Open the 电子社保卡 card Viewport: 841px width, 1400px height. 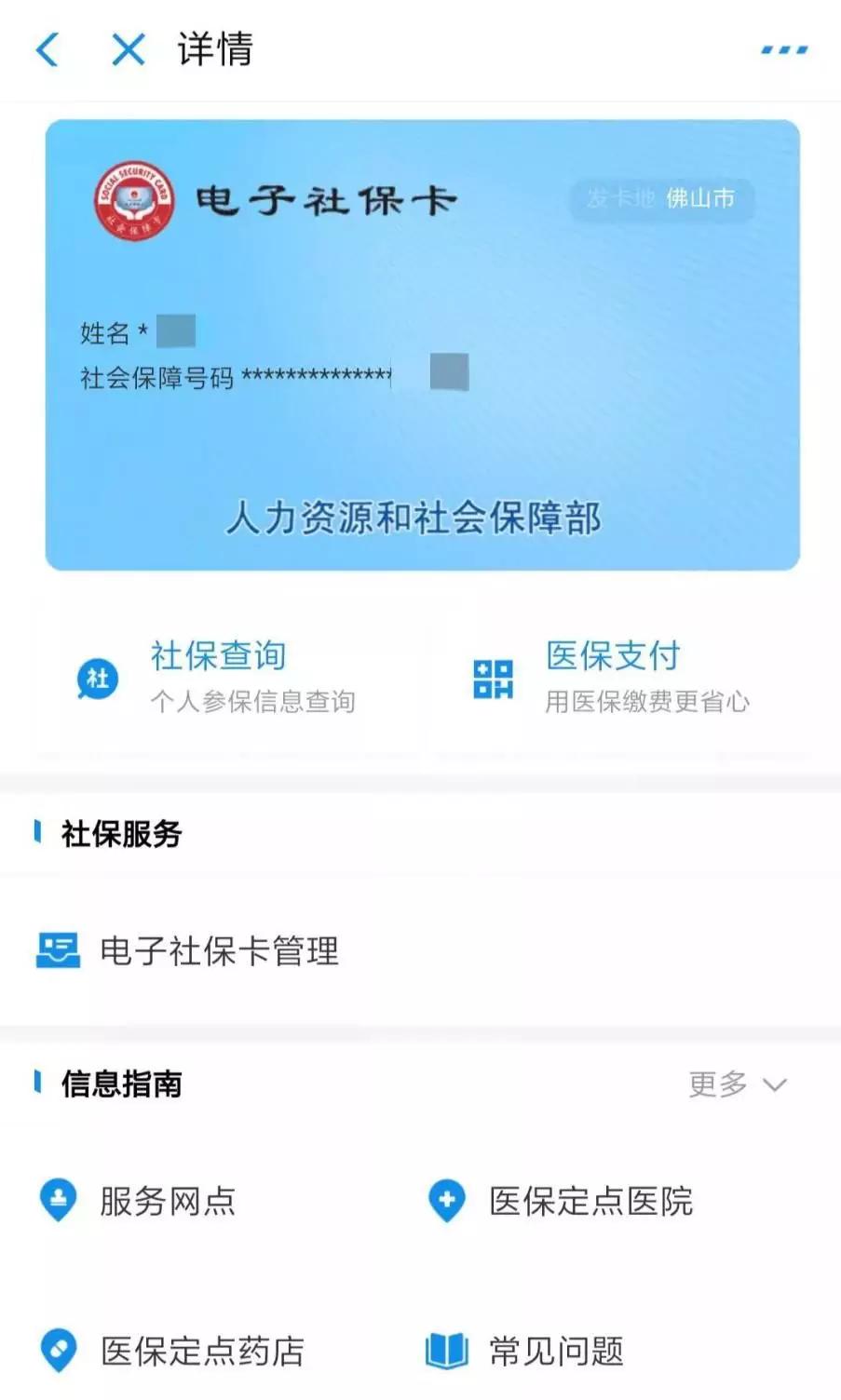click(422, 344)
